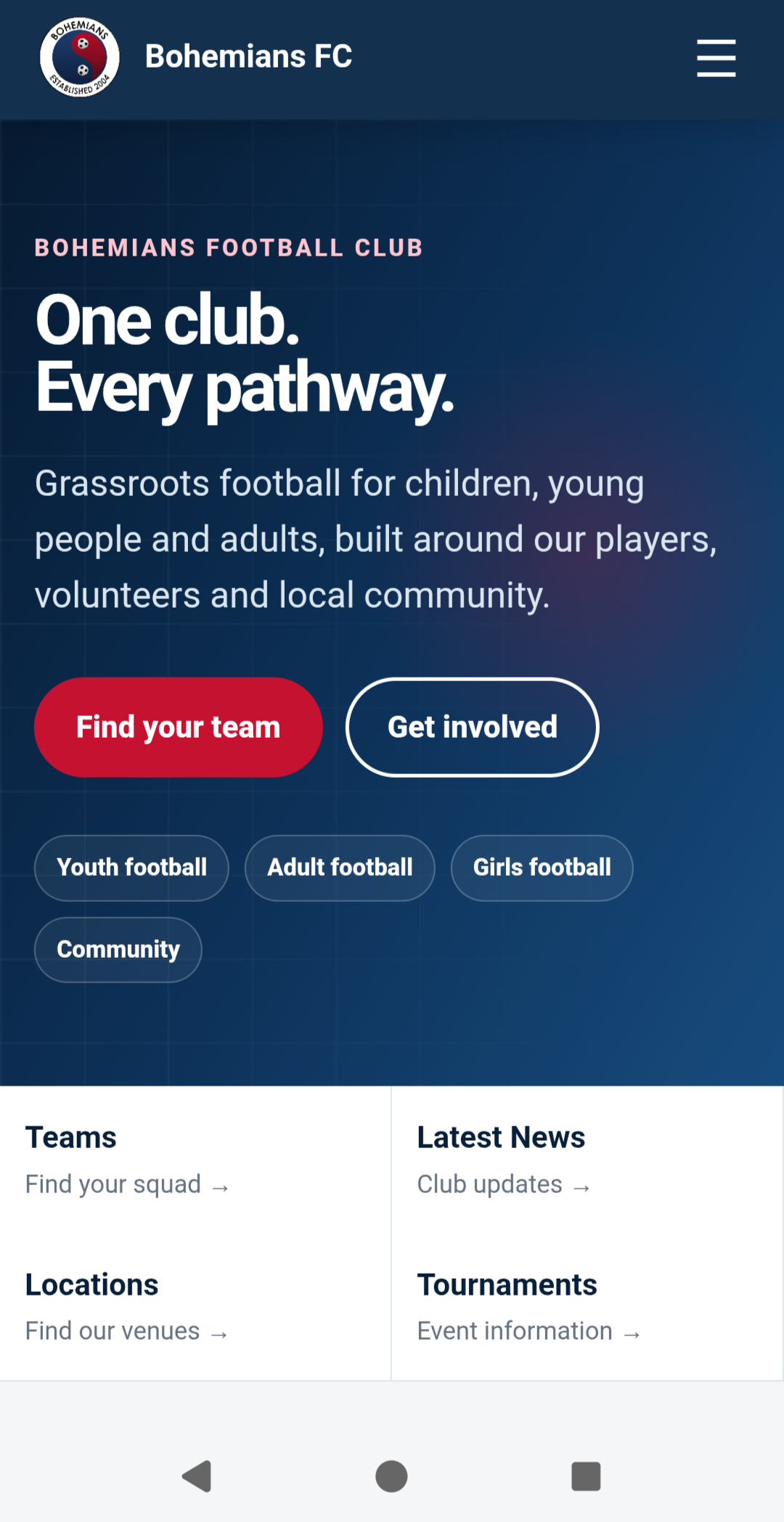Open Latest News club updates
784x1522 pixels.
click(587, 1160)
